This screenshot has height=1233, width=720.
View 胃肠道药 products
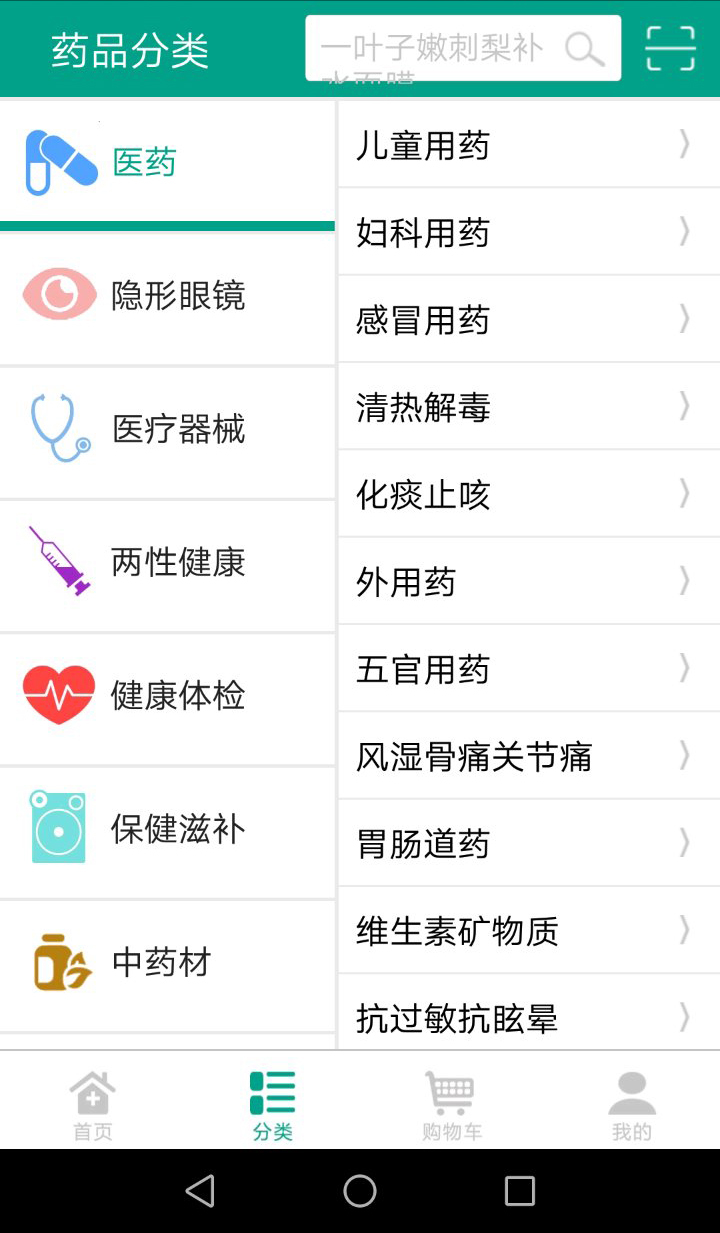coord(528,844)
